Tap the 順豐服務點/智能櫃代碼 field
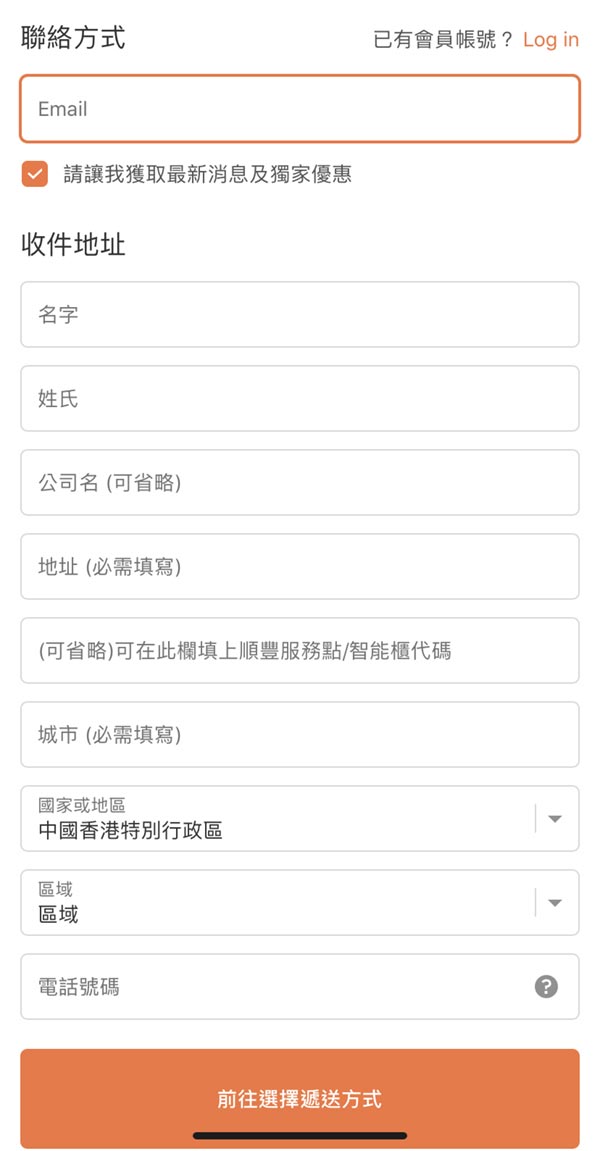 (300, 651)
